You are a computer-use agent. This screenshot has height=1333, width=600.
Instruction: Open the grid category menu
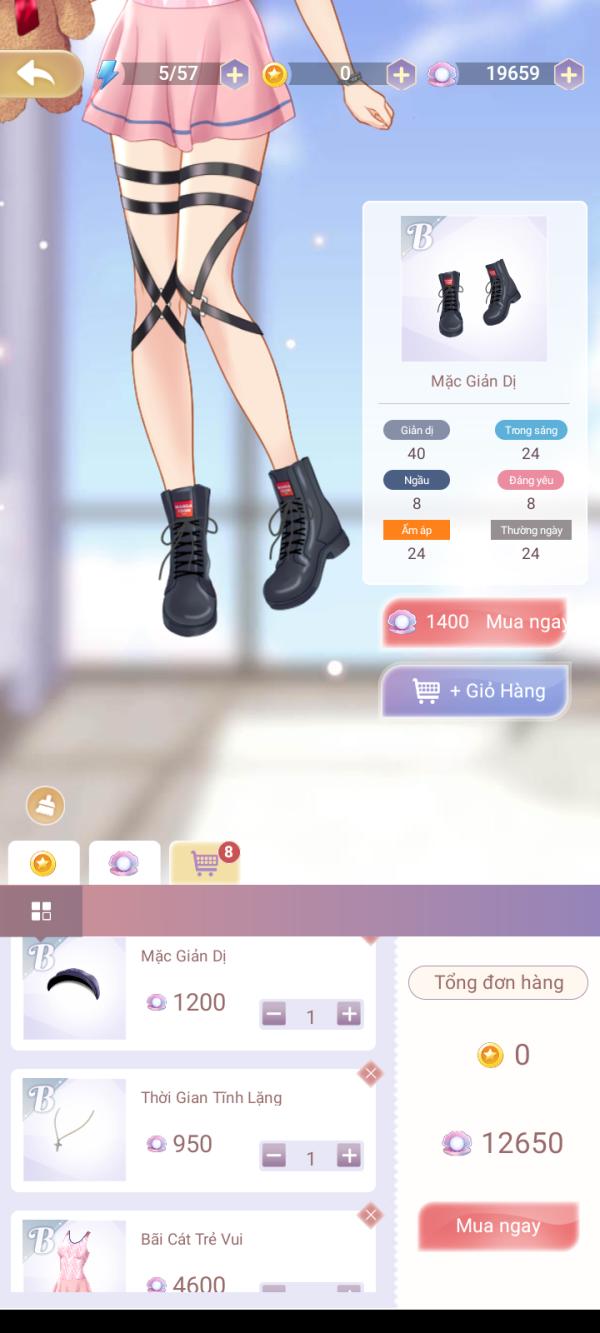coord(41,911)
